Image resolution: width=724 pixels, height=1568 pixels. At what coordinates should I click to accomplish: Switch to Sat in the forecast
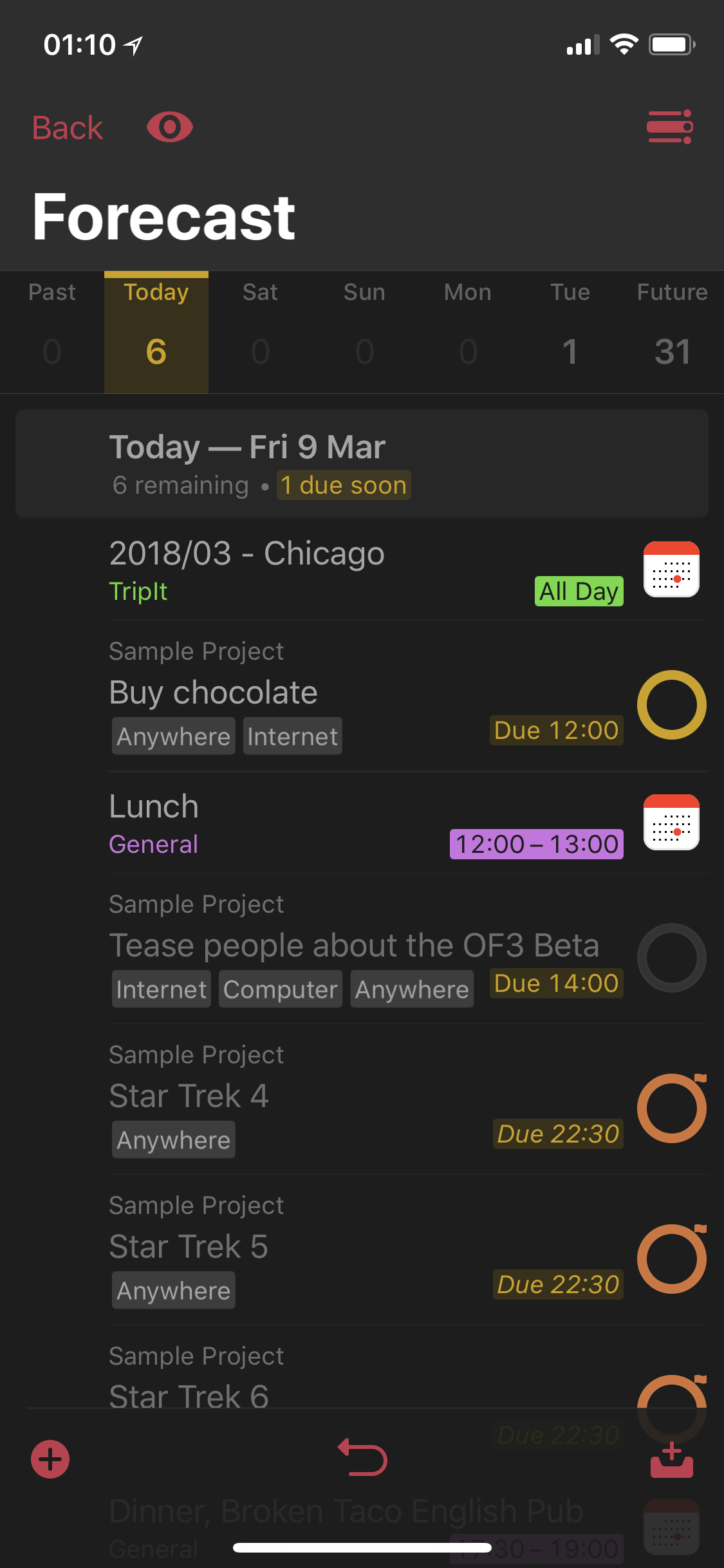coord(260,331)
